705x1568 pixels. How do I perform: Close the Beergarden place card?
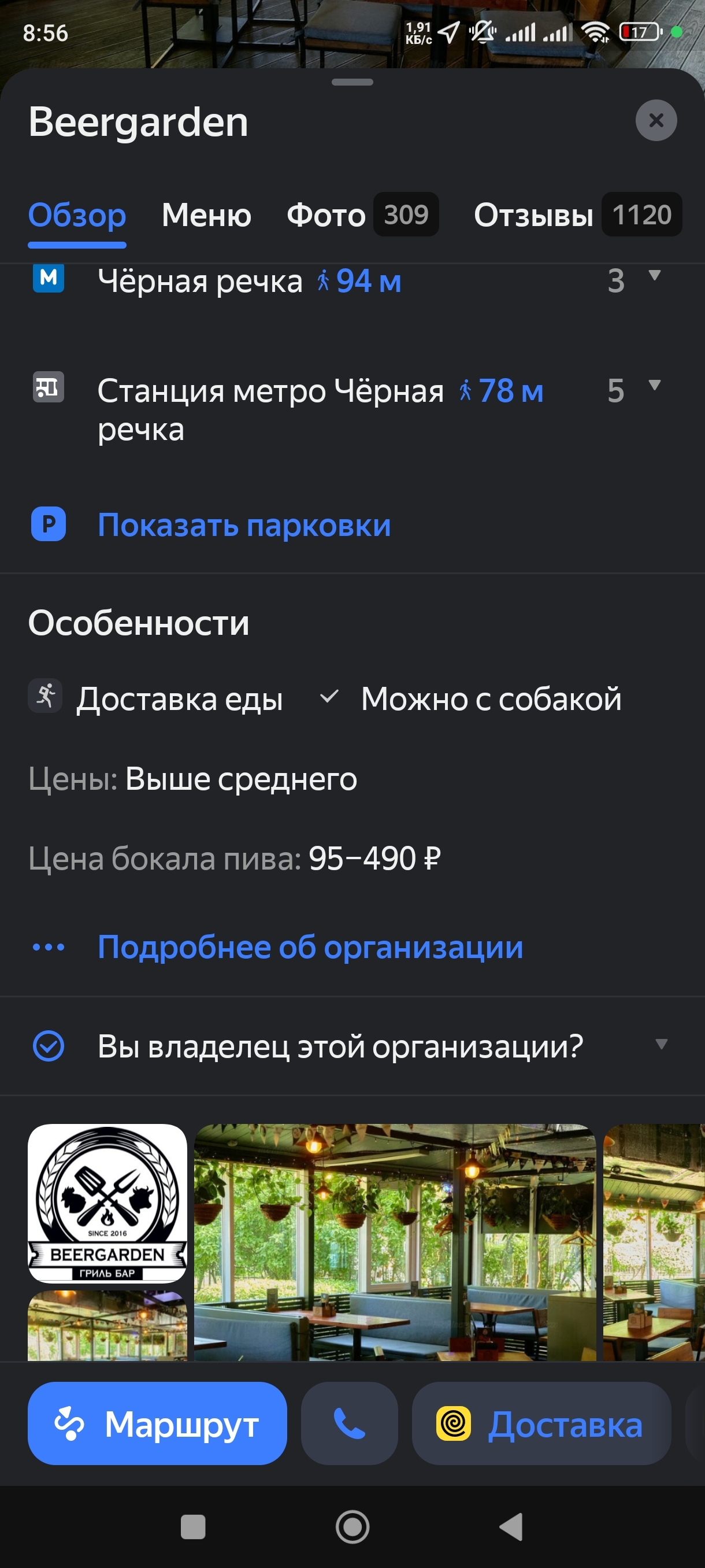pos(656,120)
